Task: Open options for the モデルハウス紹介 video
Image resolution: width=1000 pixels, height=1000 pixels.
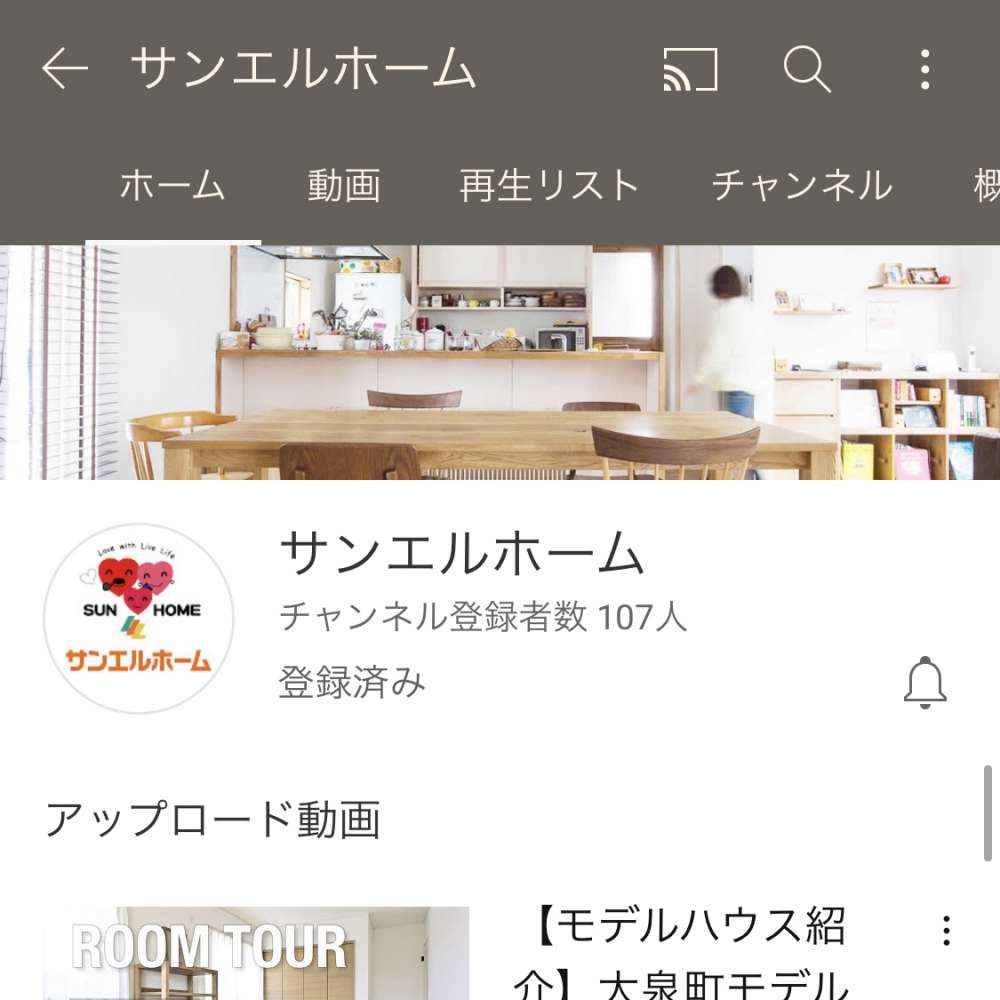Action: point(946,931)
